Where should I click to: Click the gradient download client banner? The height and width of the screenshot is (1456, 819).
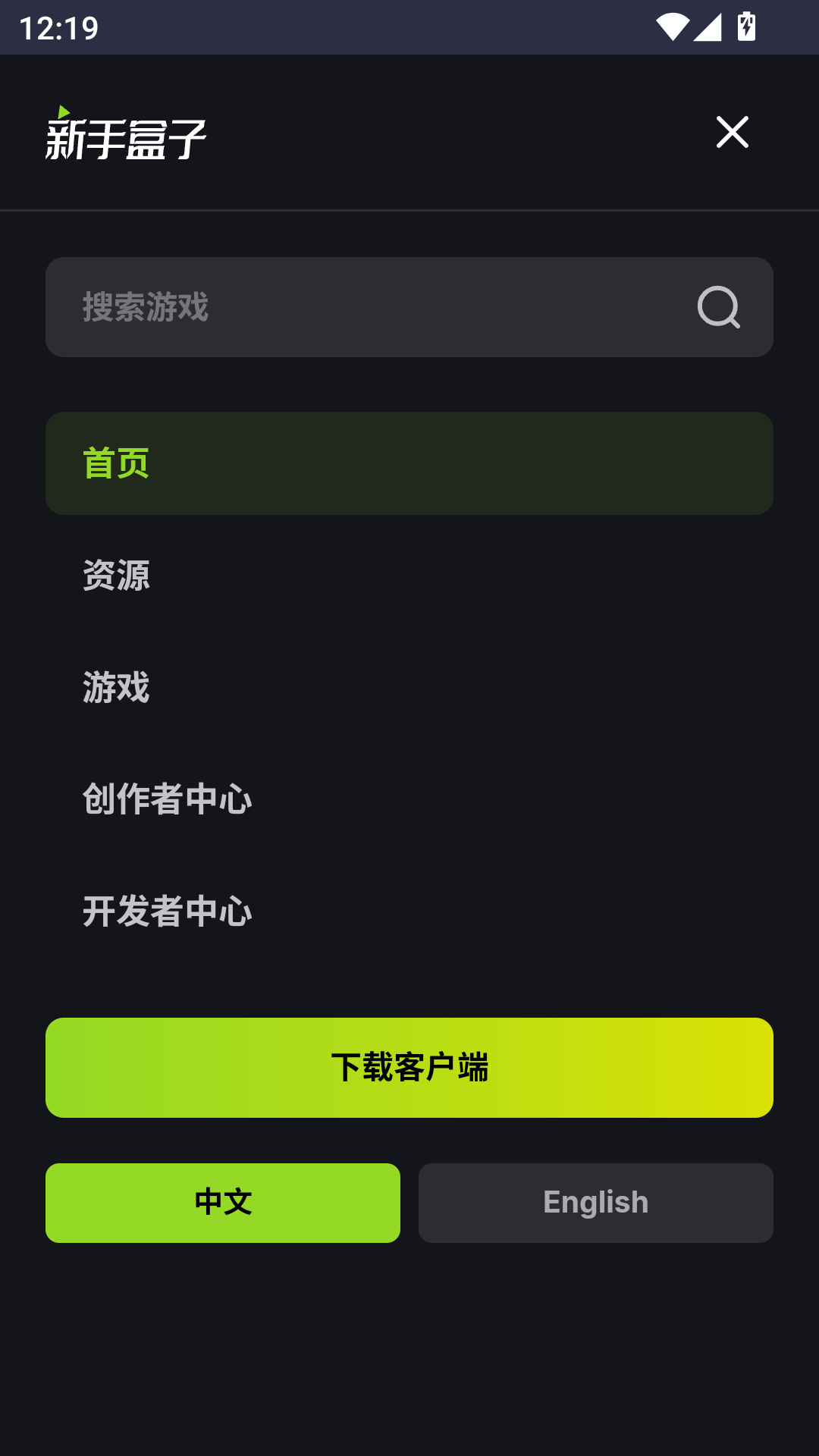(409, 1068)
